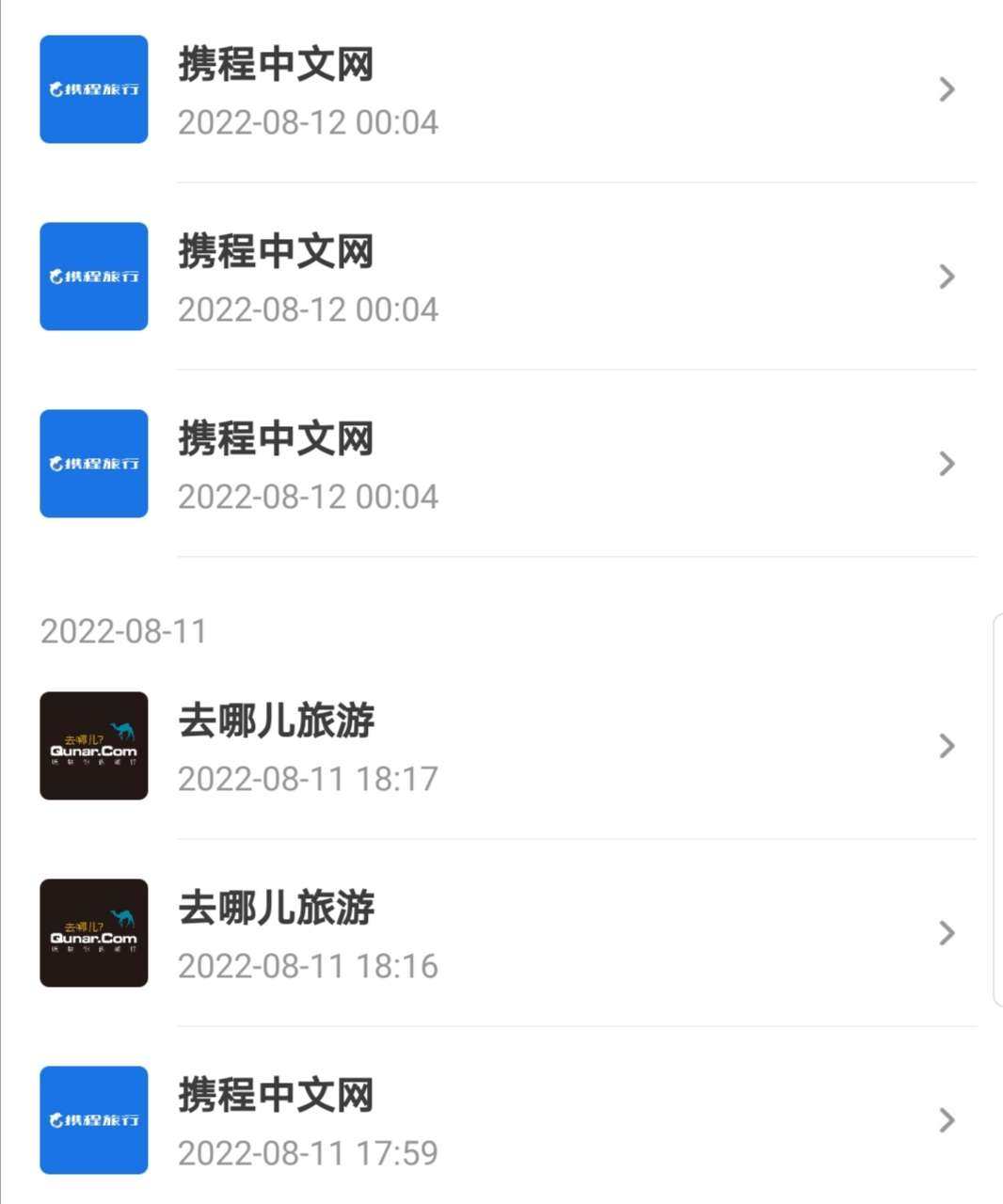Select the second 携程旅行 blue icon
The height and width of the screenshot is (1204, 1003).
tap(93, 276)
